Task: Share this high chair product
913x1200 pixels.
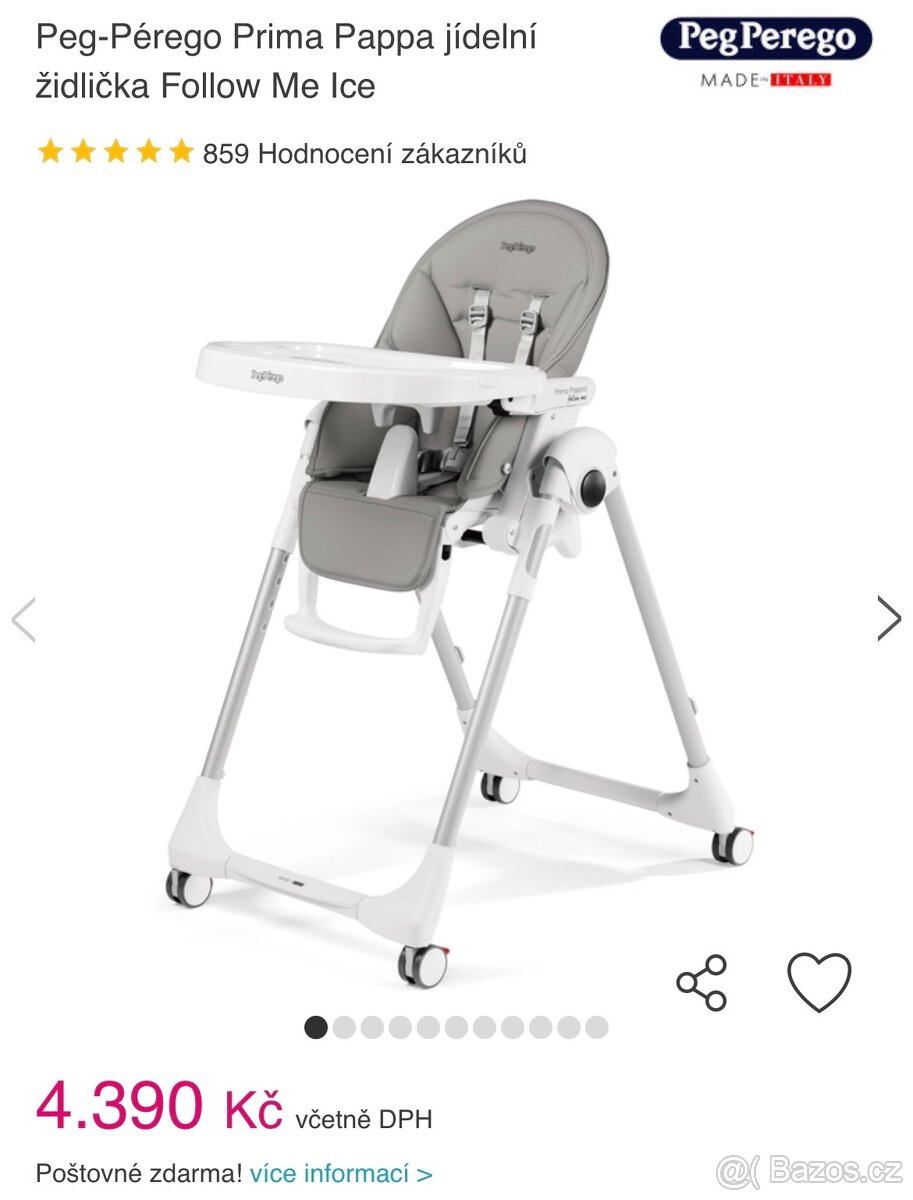Action: click(x=702, y=982)
